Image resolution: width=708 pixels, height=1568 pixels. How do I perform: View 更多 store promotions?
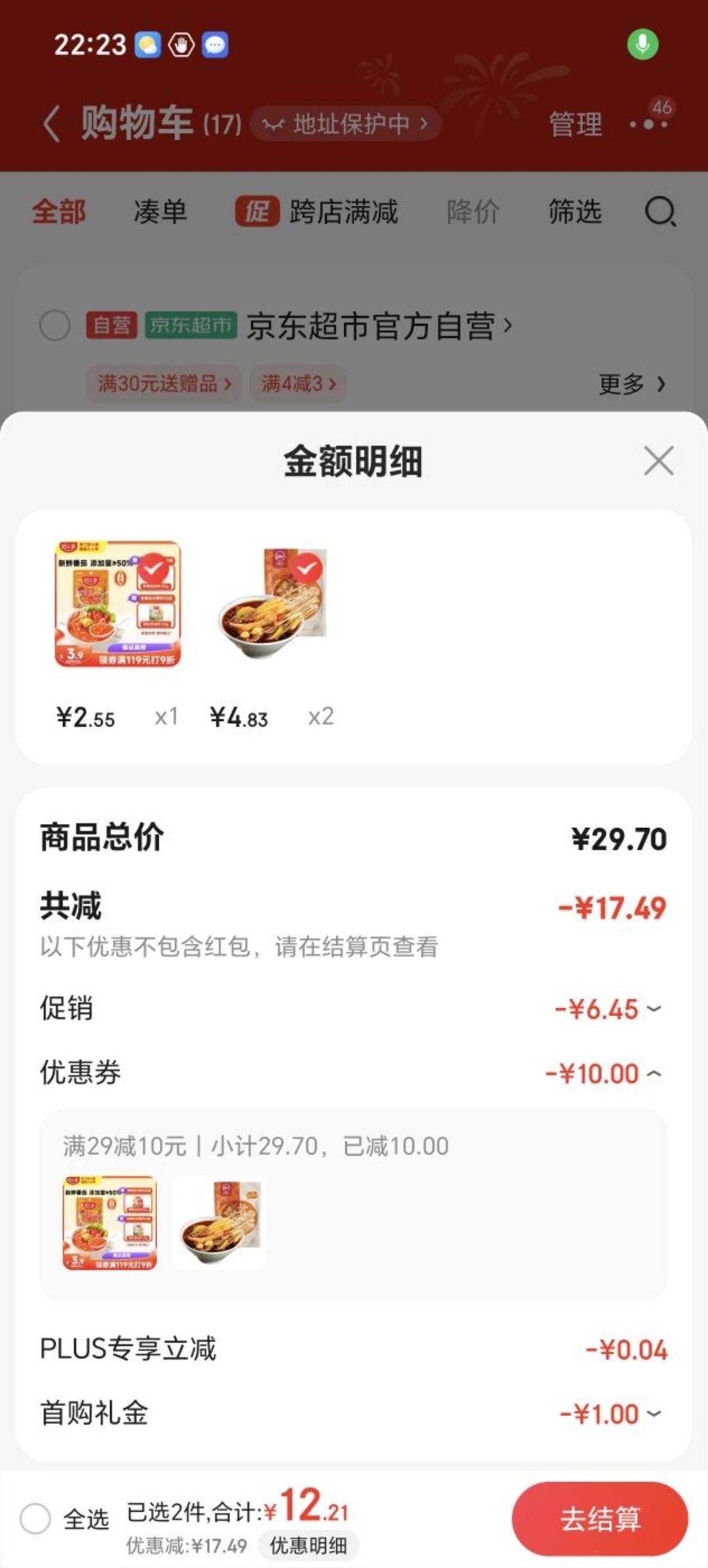coord(631,383)
